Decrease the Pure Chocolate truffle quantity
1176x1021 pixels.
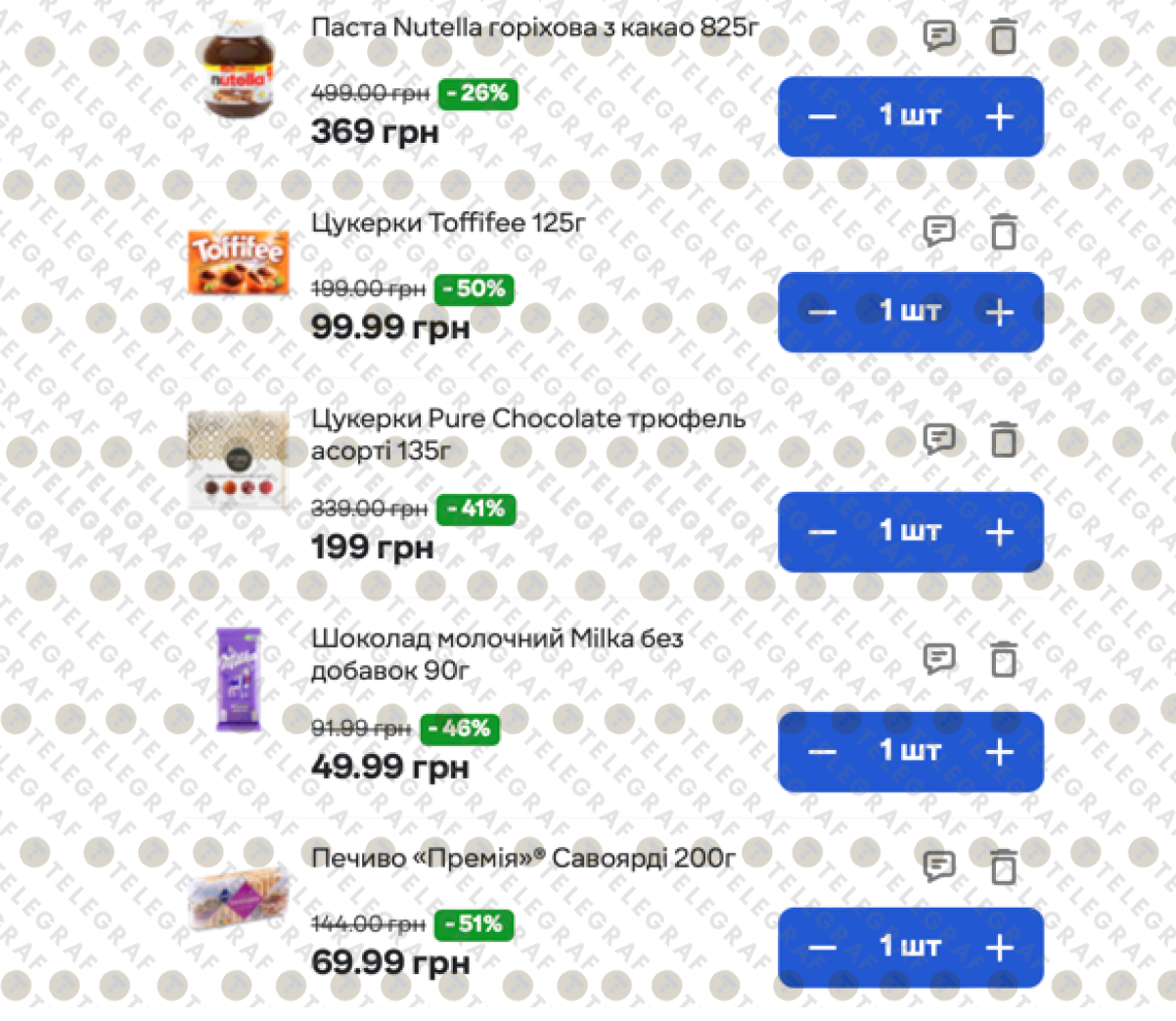coord(823,533)
